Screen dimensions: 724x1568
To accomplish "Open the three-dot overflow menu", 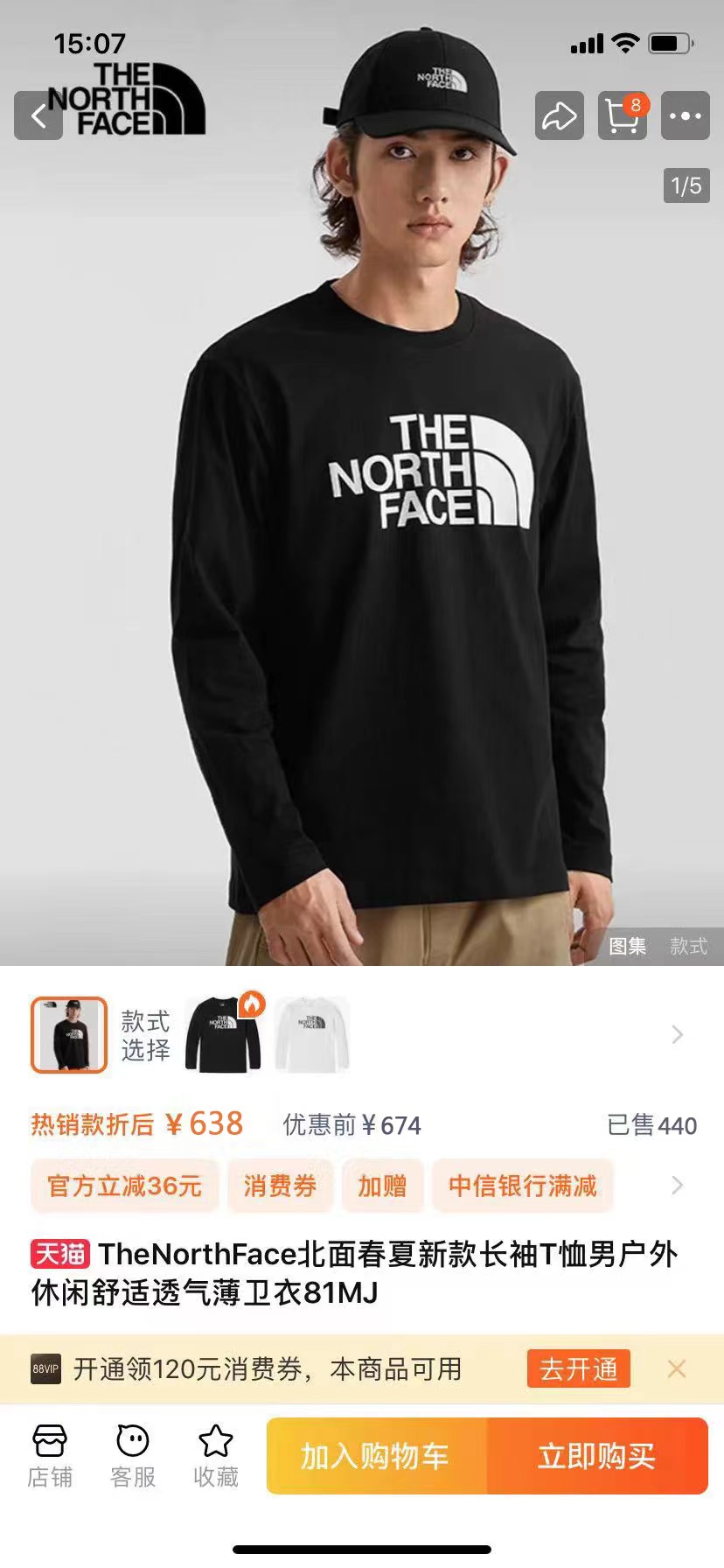I will click(685, 115).
